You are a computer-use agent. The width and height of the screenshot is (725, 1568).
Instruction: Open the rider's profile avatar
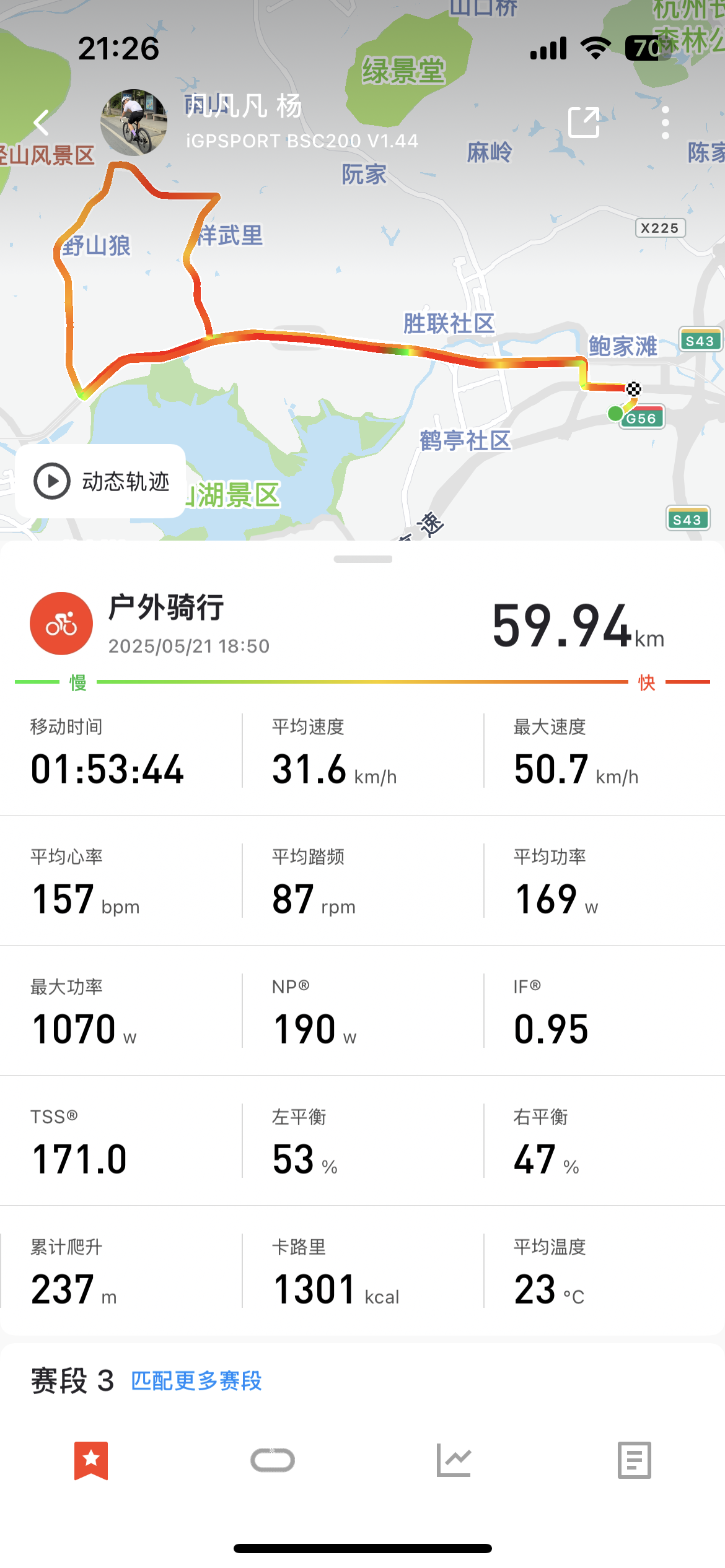[134, 123]
